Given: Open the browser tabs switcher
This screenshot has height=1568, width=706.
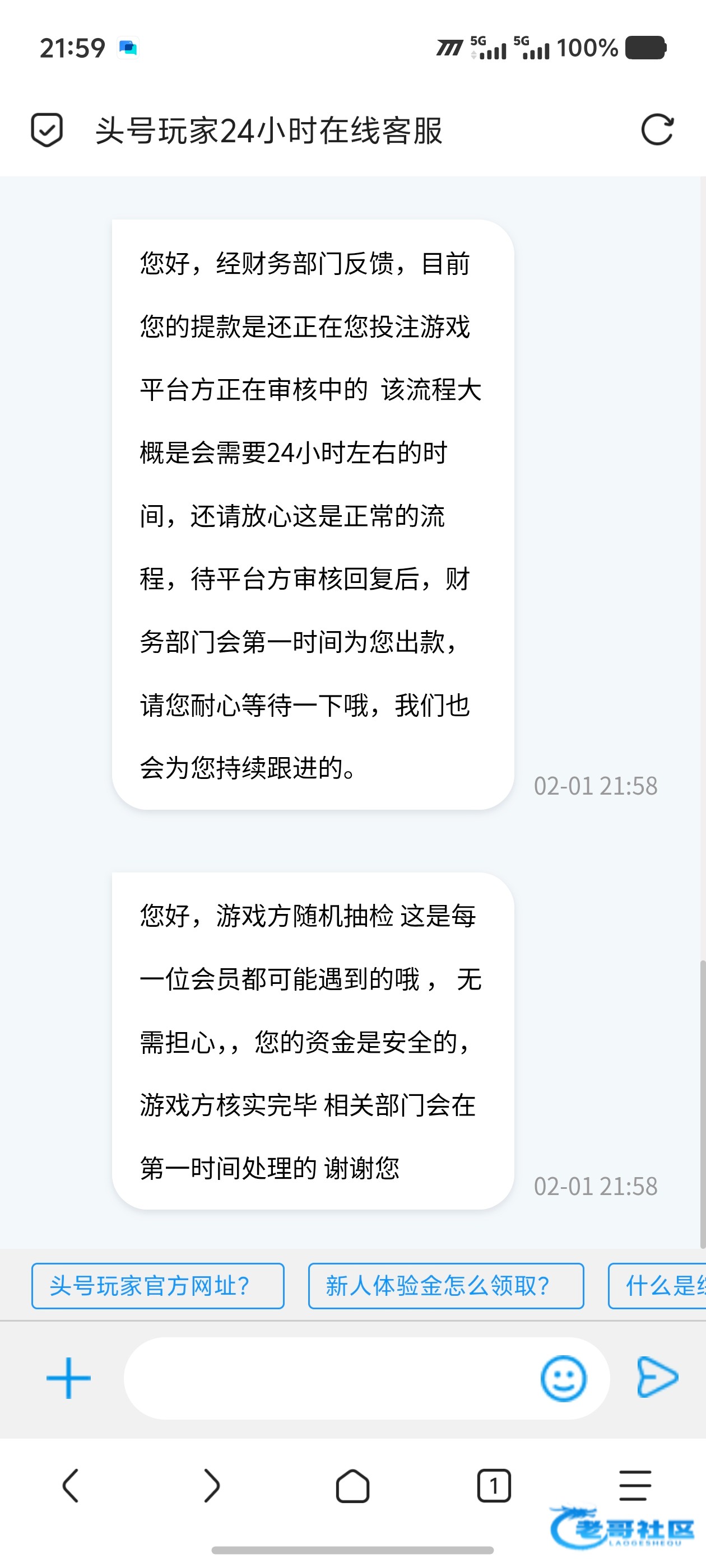Looking at the screenshot, I should pyautogui.click(x=494, y=1486).
